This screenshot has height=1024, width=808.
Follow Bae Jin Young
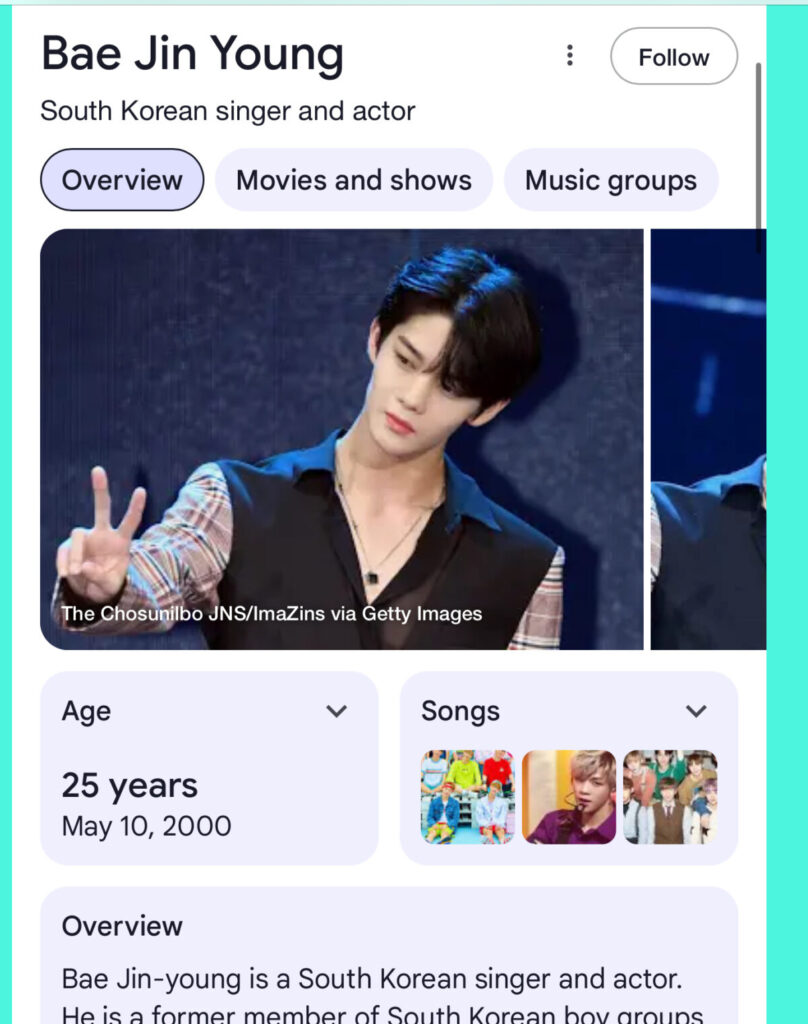pos(673,57)
